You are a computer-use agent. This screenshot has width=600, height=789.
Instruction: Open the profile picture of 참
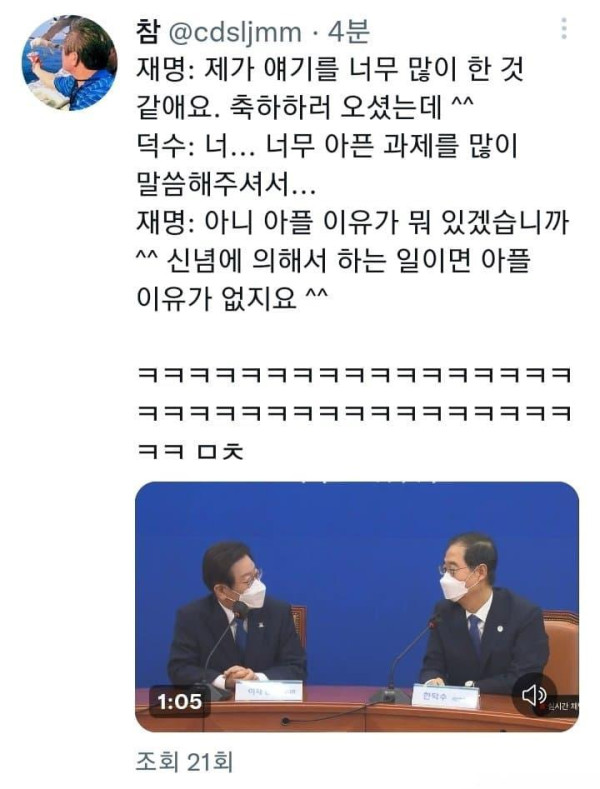coord(69,62)
